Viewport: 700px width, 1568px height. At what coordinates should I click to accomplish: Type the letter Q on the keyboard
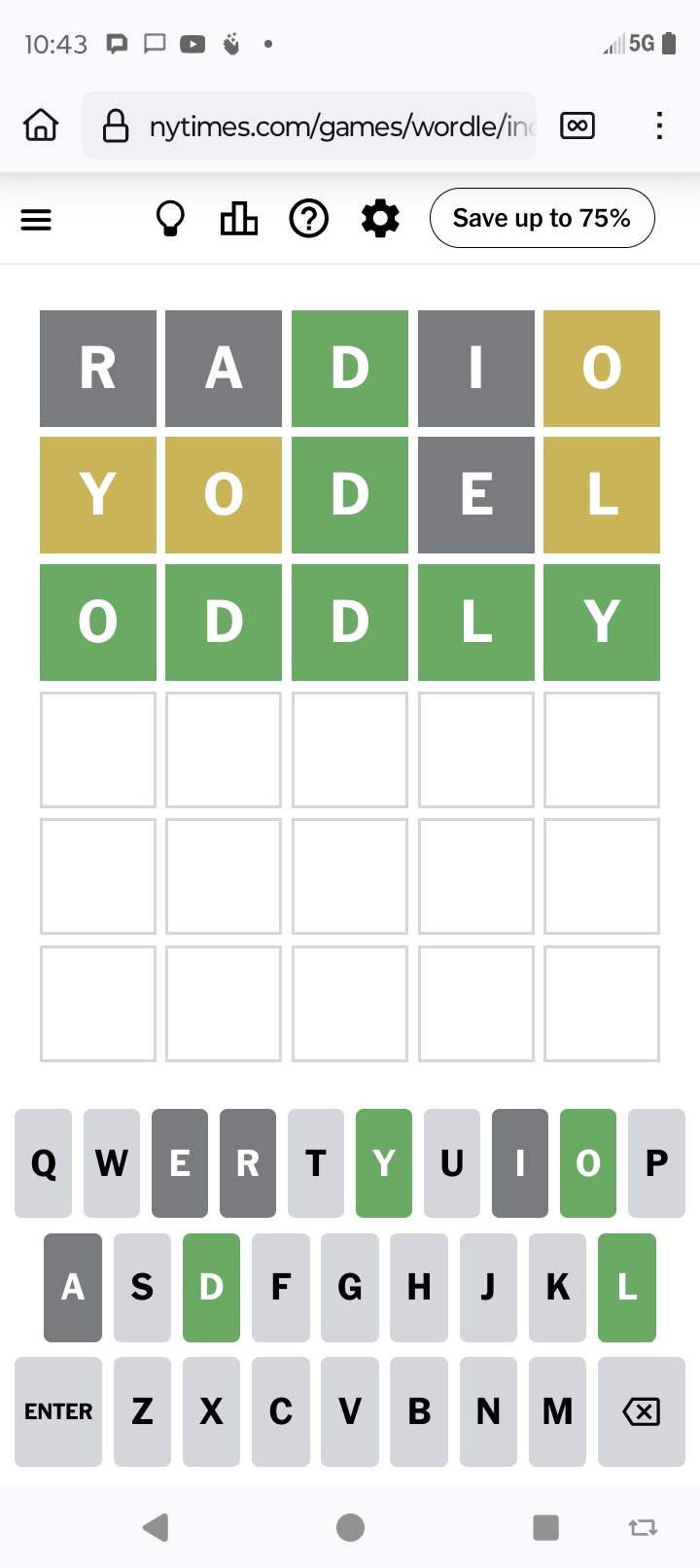[x=44, y=1163]
